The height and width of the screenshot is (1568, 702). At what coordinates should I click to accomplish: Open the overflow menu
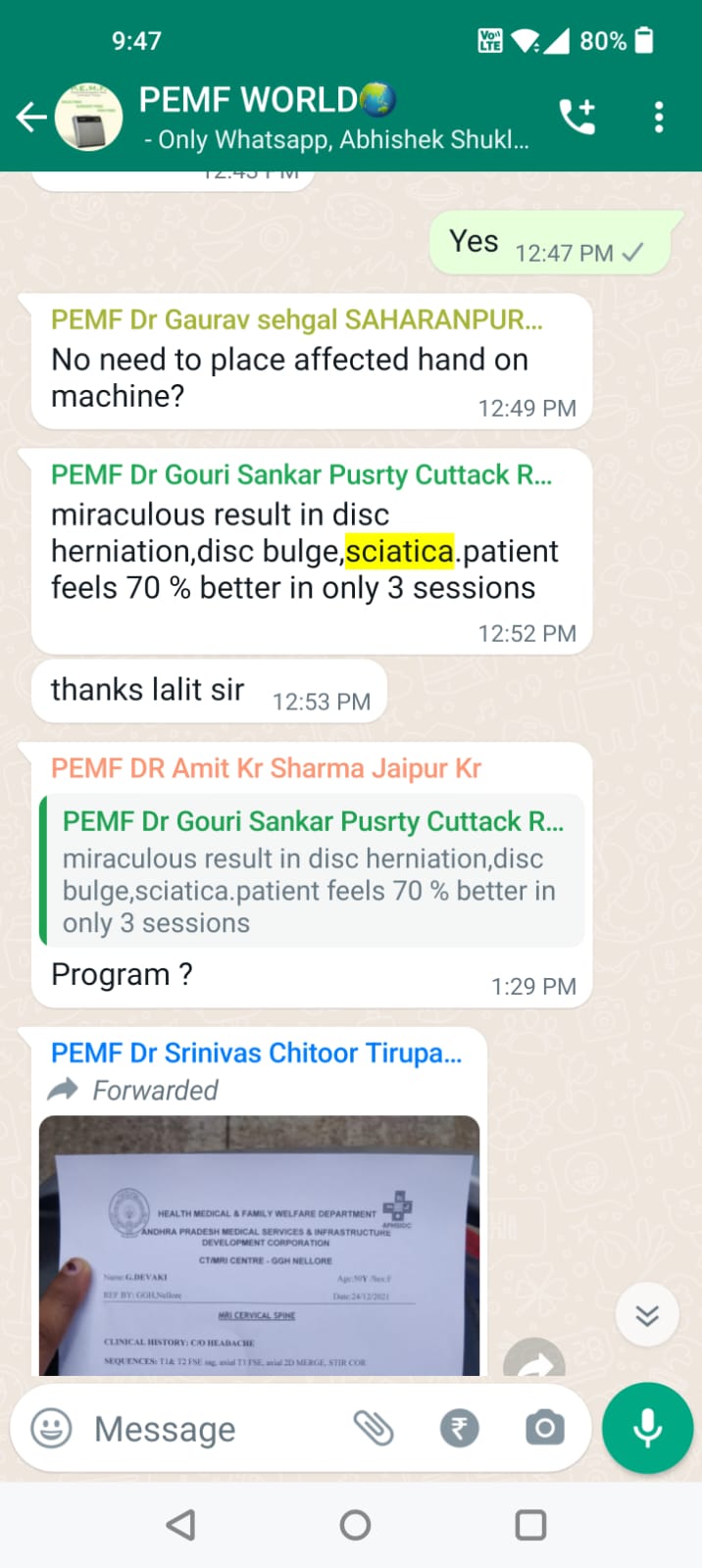pos(659,118)
